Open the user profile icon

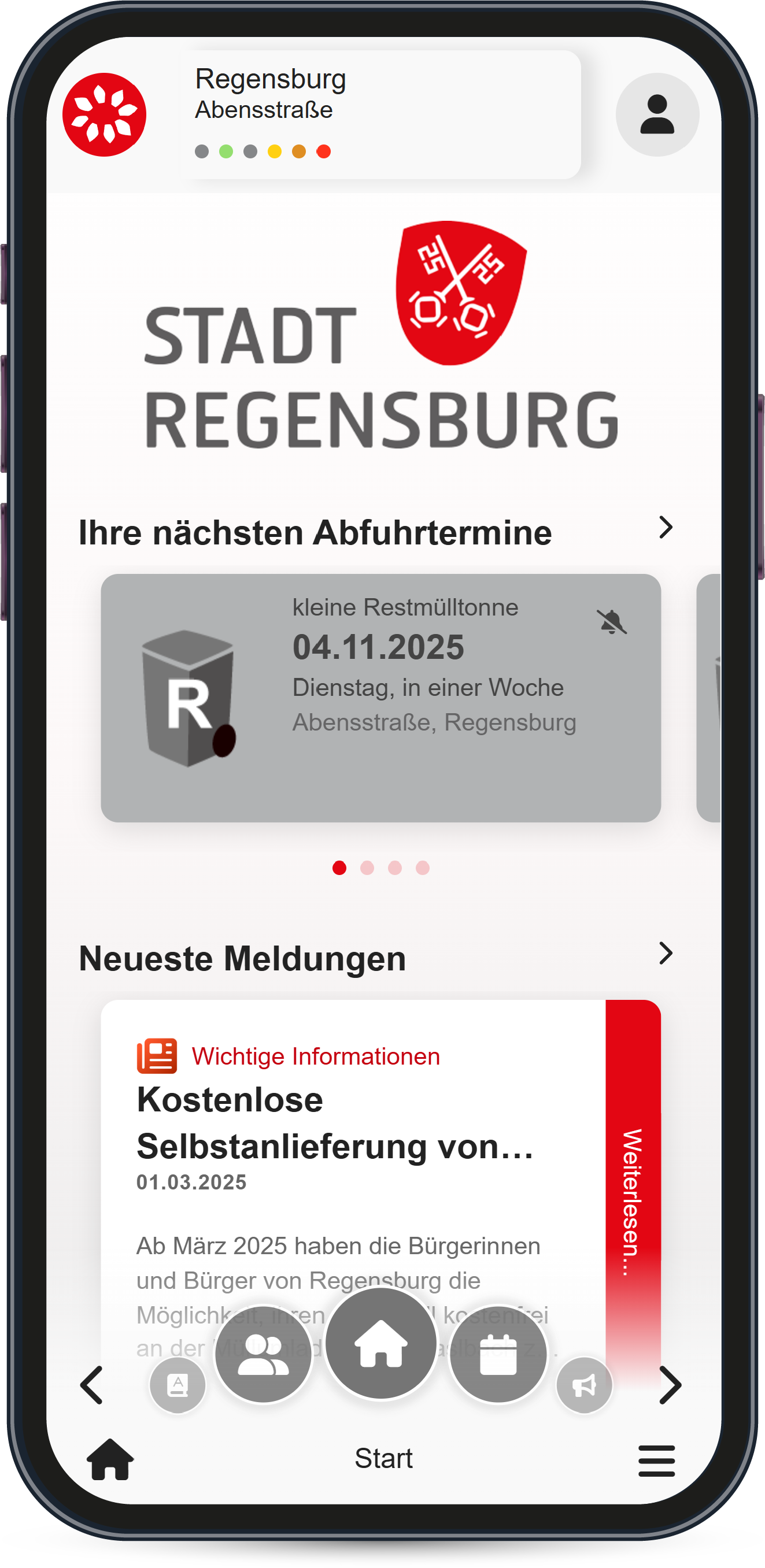point(657,114)
